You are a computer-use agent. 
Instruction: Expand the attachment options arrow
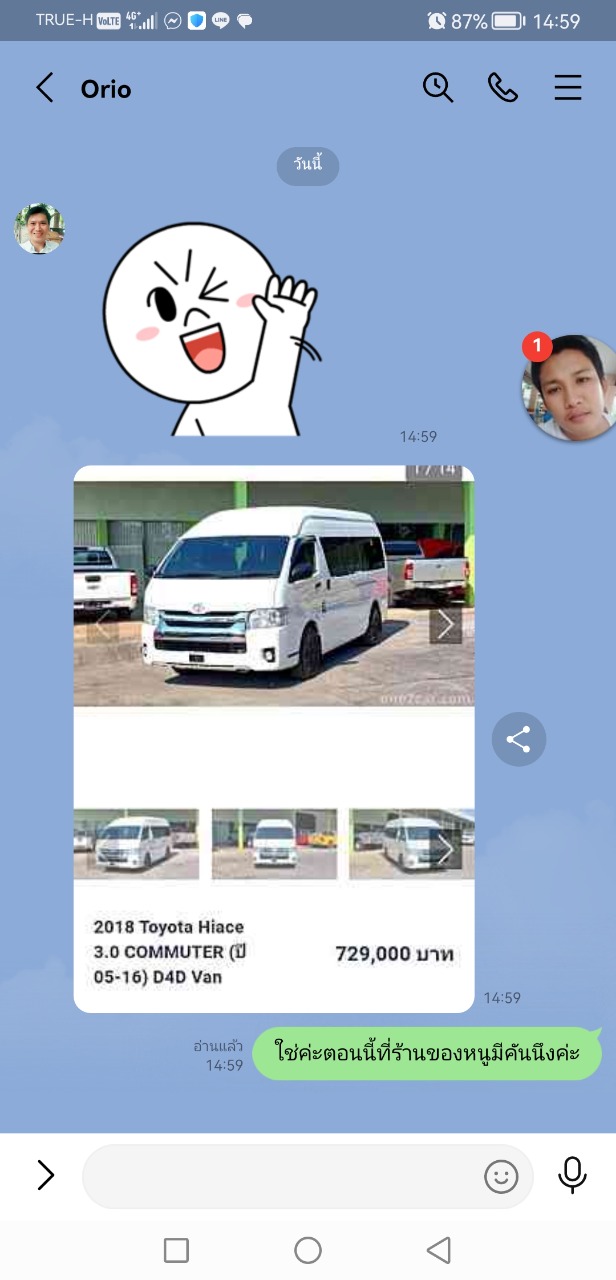coord(45,1175)
